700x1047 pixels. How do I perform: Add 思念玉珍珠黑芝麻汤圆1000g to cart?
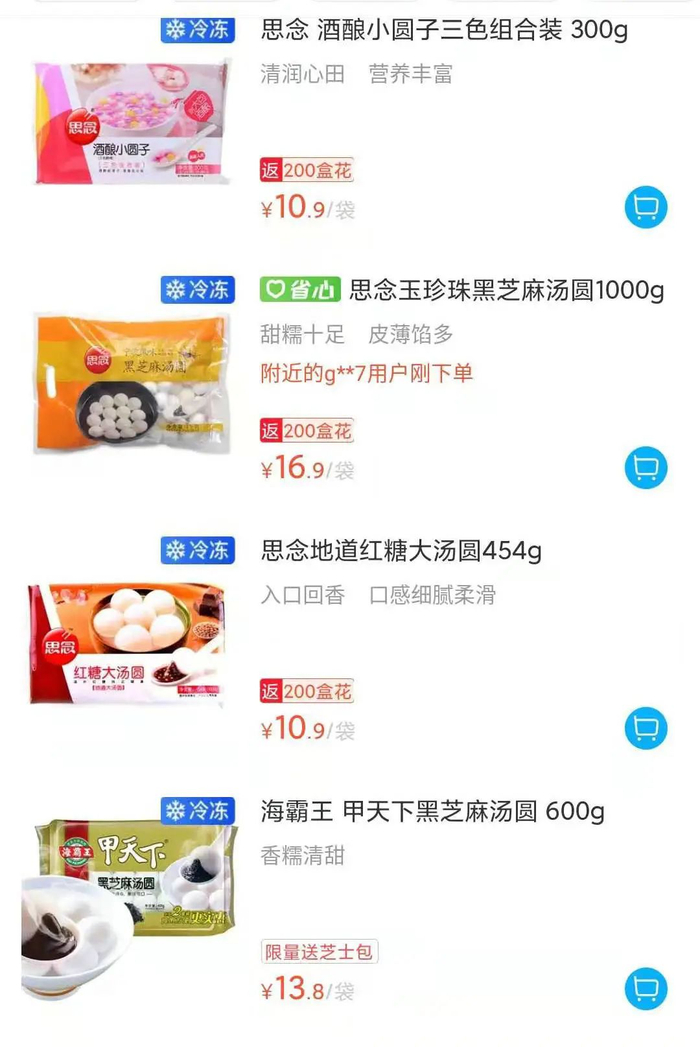tap(645, 467)
